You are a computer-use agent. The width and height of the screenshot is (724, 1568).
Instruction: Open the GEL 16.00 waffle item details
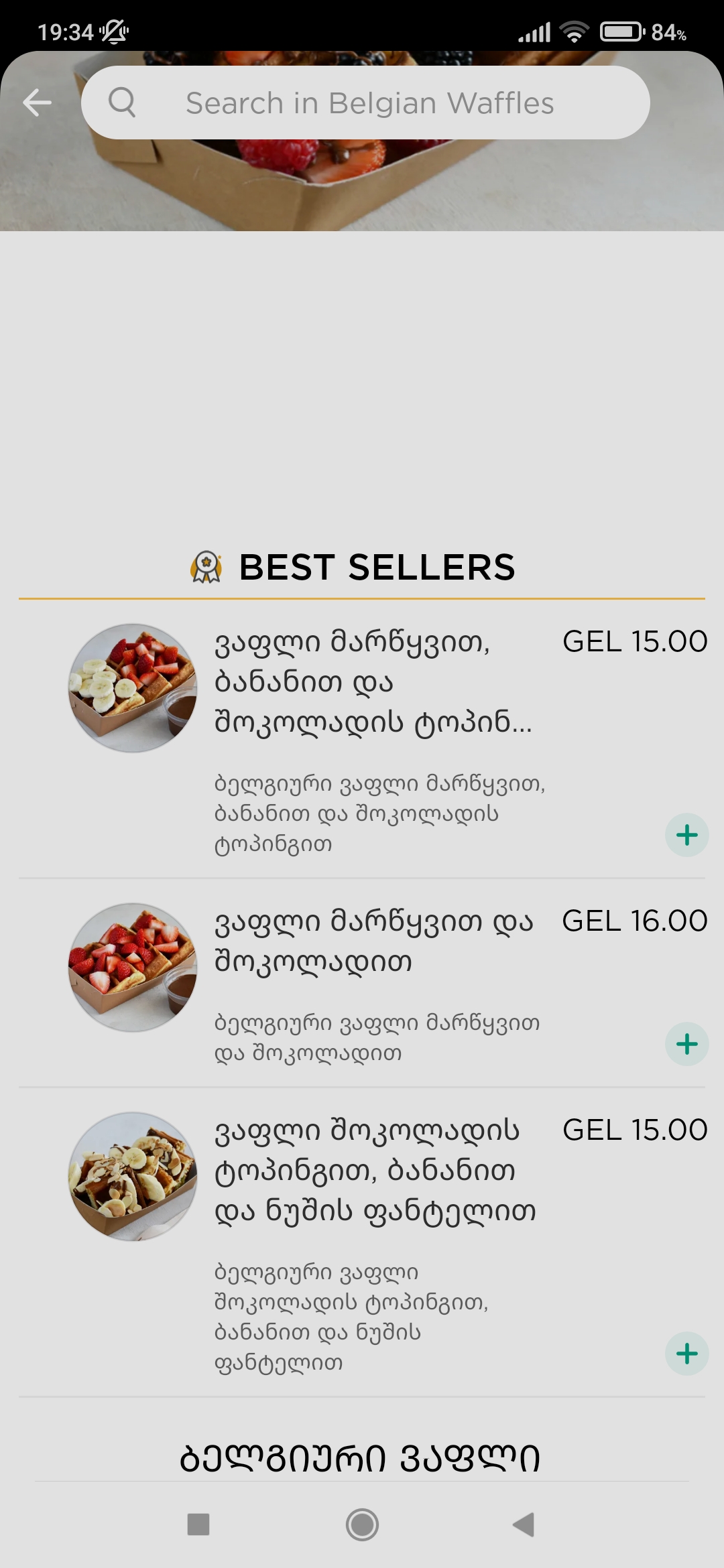pyautogui.click(x=373, y=941)
